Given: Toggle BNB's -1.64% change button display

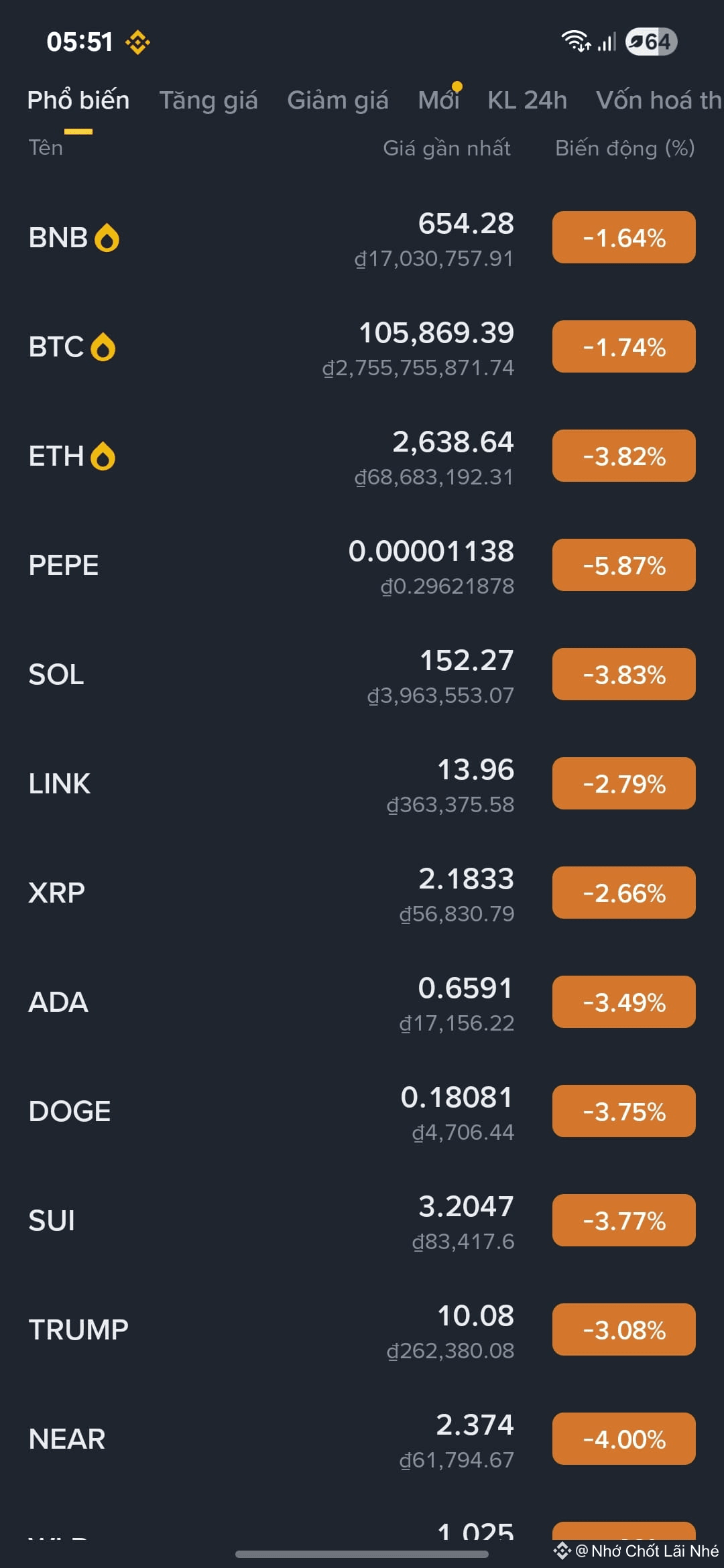Looking at the screenshot, I should click(623, 238).
